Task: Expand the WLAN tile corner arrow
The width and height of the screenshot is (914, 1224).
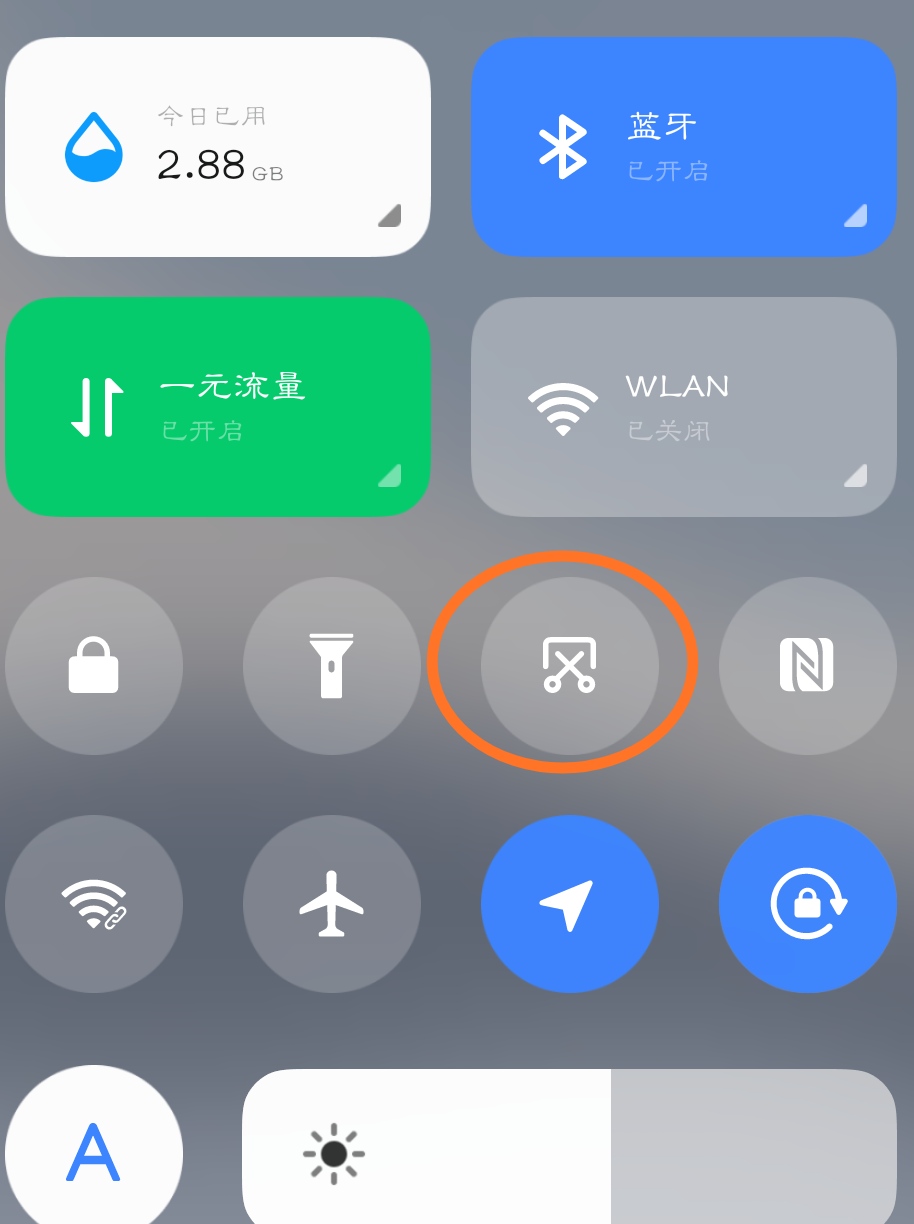Action: (857, 475)
